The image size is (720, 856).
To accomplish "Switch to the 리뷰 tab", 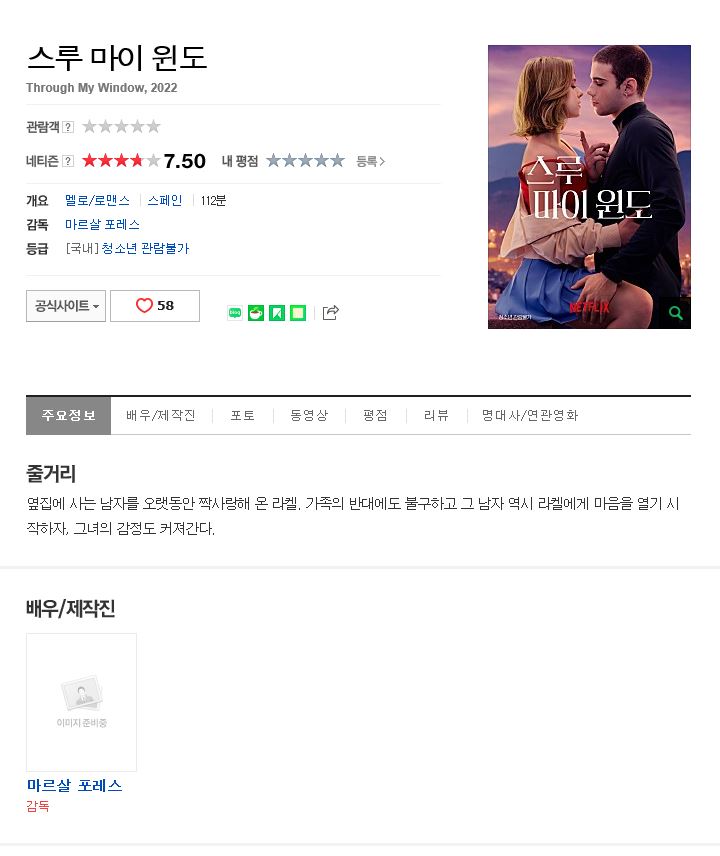I will (x=437, y=415).
